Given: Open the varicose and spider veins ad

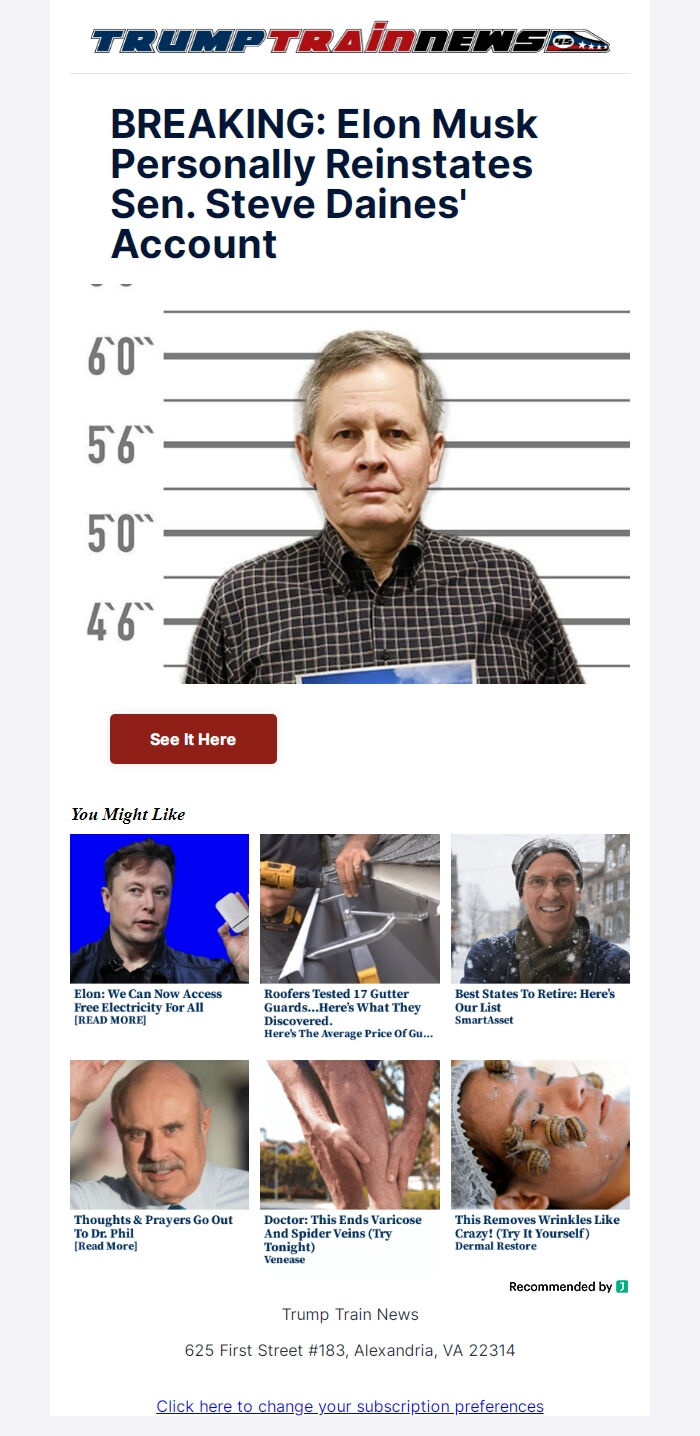Looking at the screenshot, I should tap(349, 1135).
